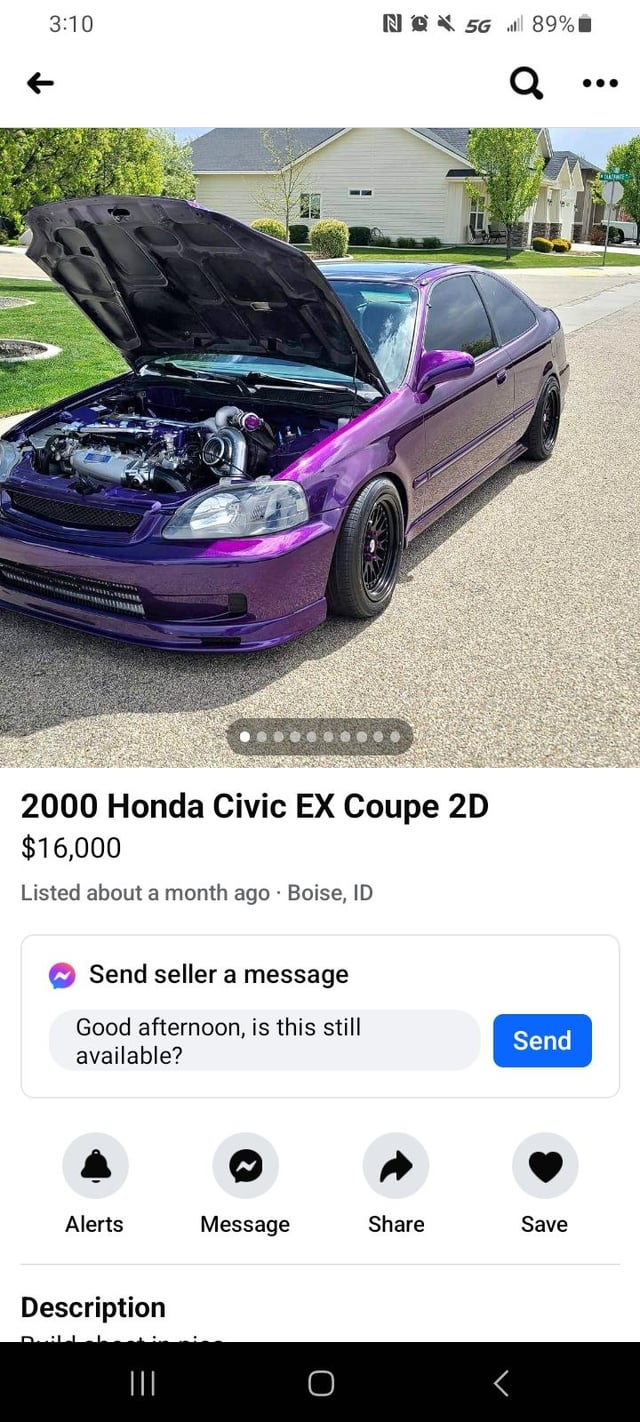640x1422 pixels.
Task: Go back using the top arrow
Action: [x=40, y=83]
